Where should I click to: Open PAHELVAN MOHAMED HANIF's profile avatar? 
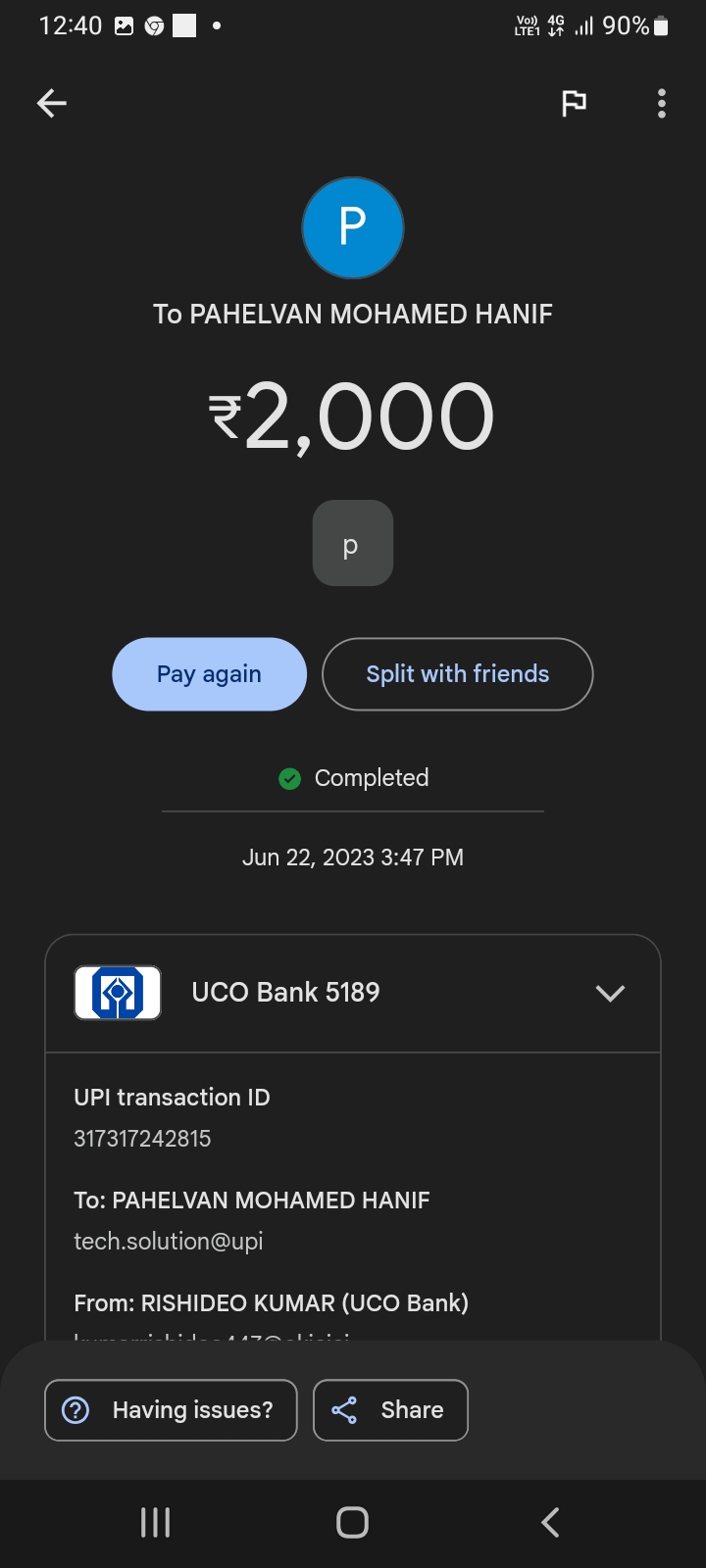[x=352, y=228]
